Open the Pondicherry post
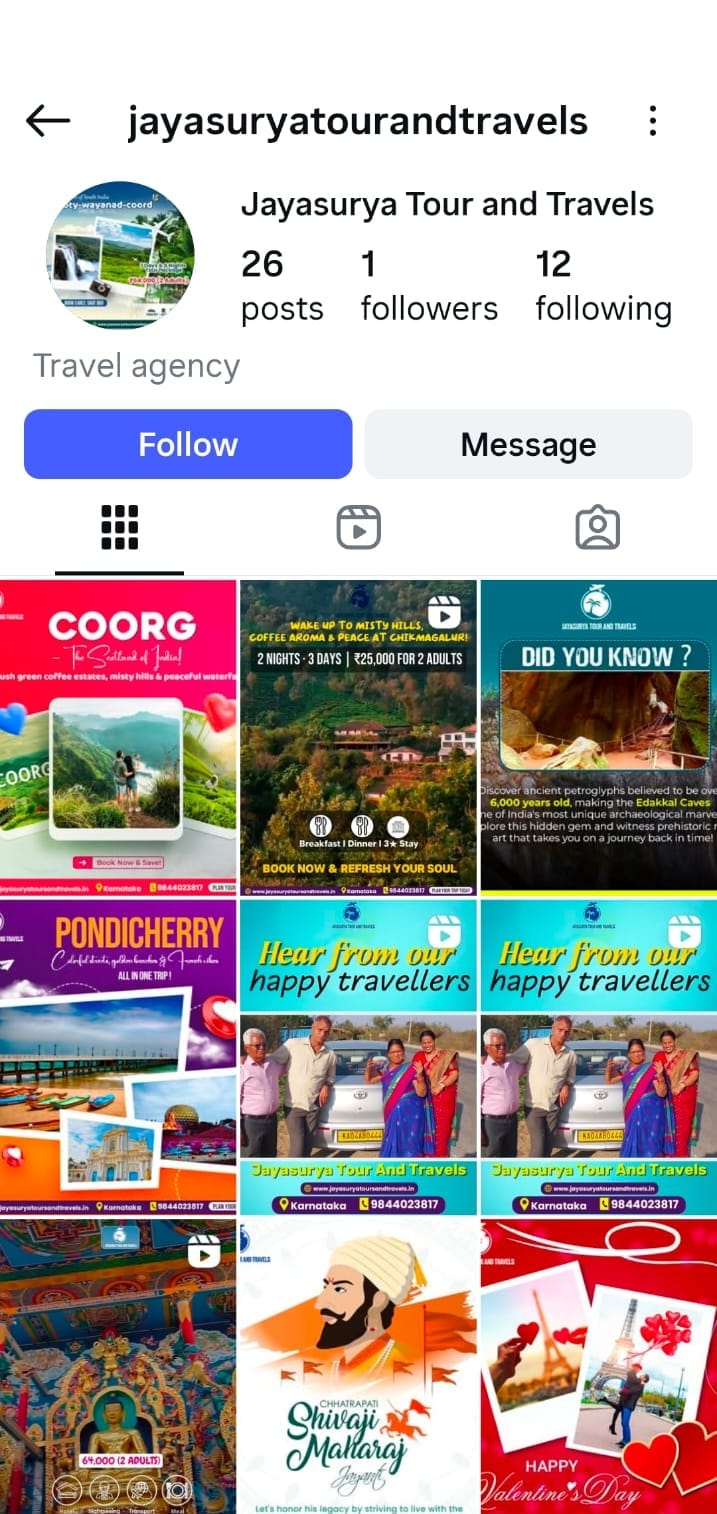717x1514 pixels. click(x=118, y=1056)
